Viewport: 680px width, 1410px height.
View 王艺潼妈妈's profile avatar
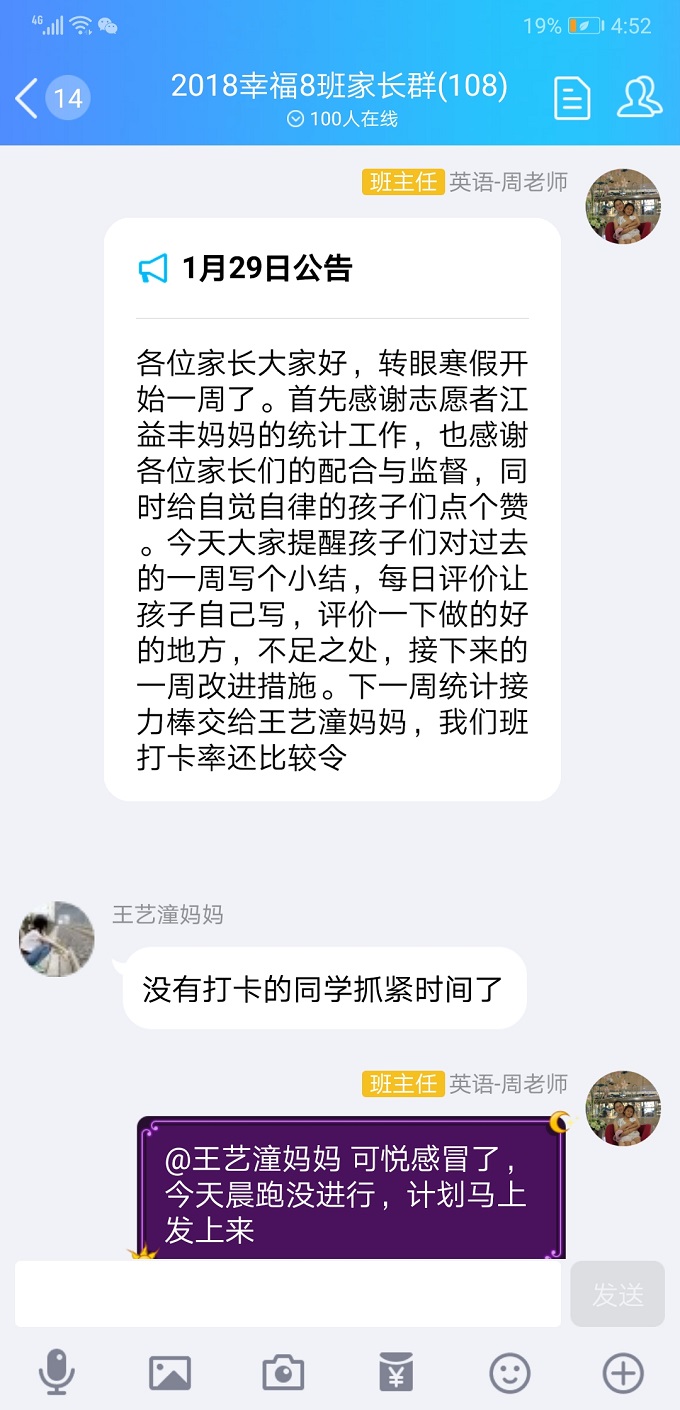[x=57, y=939]
